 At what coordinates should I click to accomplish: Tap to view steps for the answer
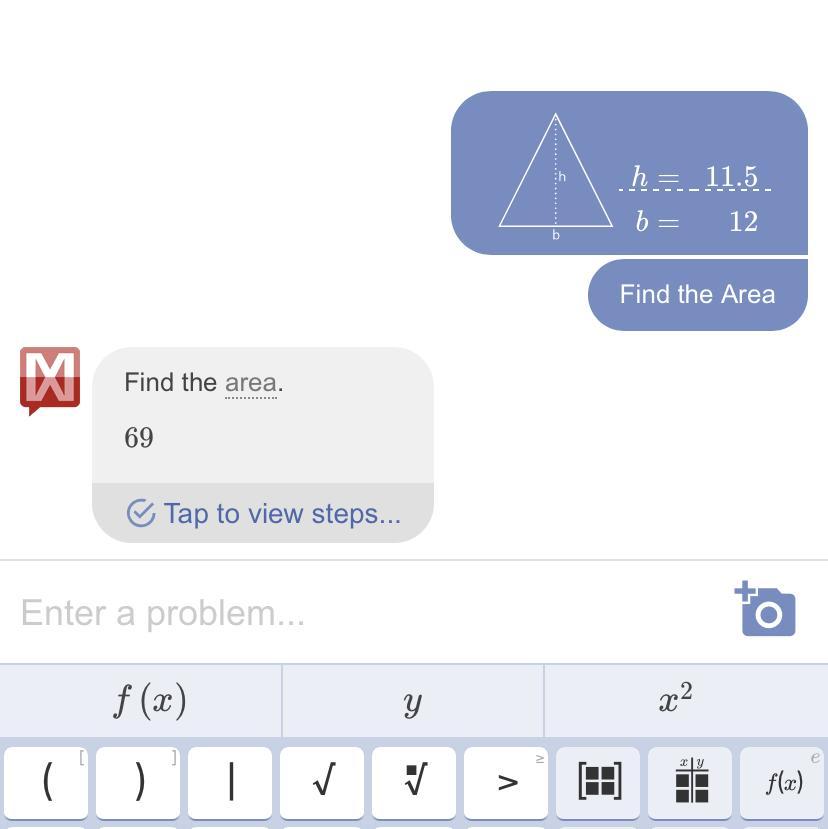pyautogui.click(x=263, y=513)
